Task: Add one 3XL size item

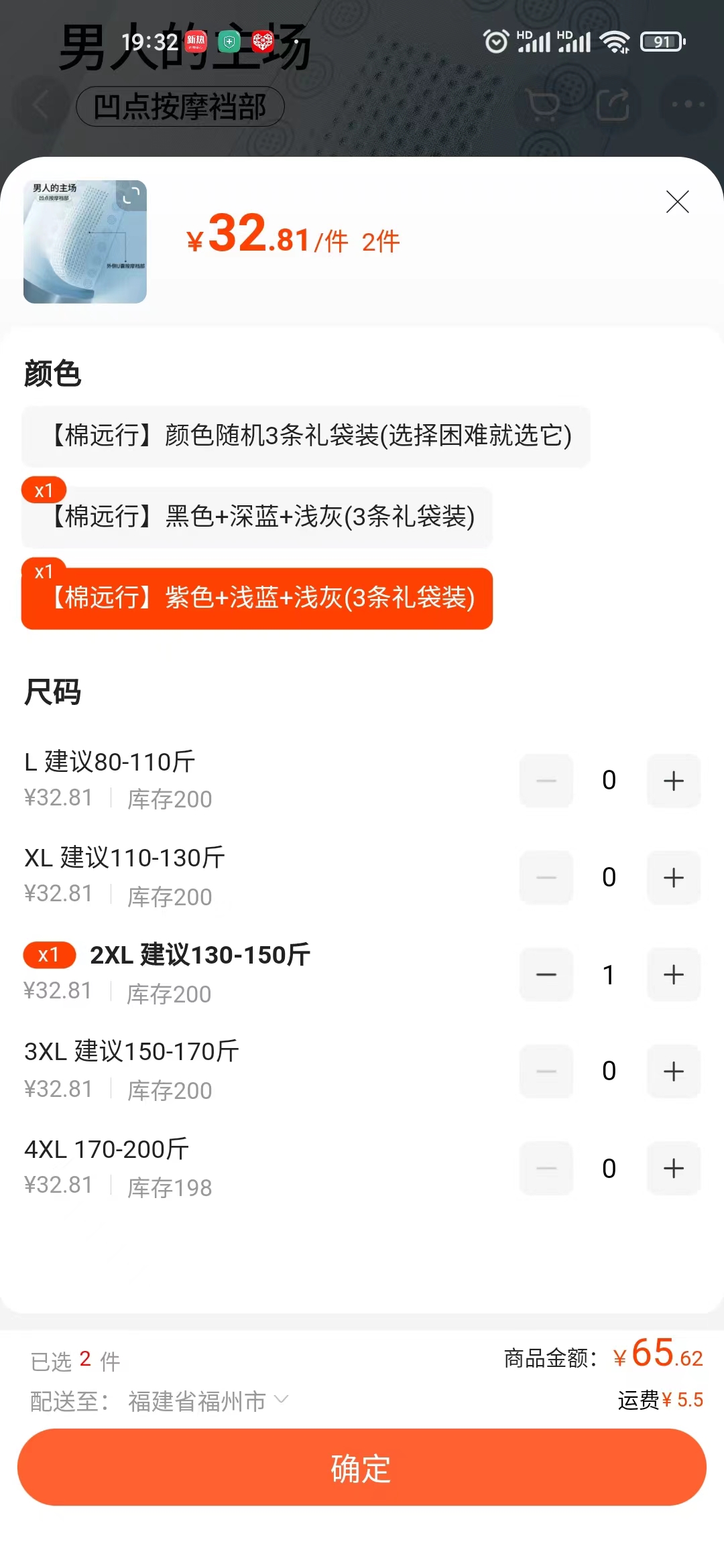Action: click(673, 1071)
